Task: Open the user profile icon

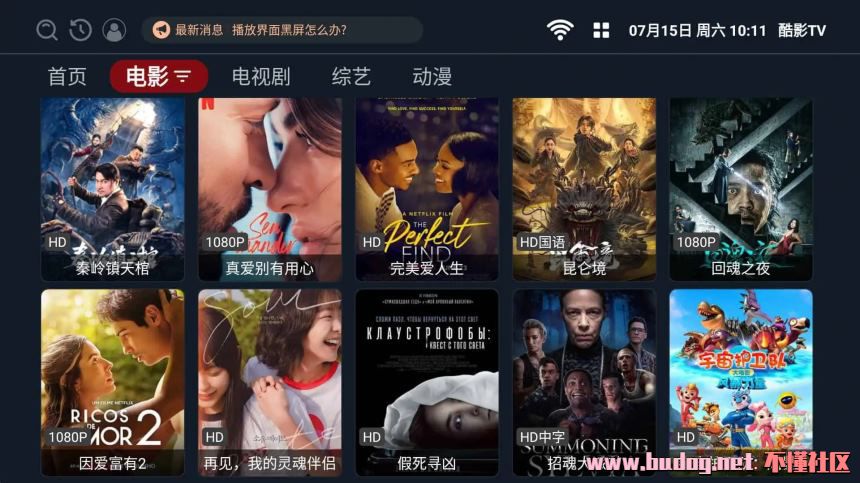Action: pyautogui.click(x=114, y=30)
